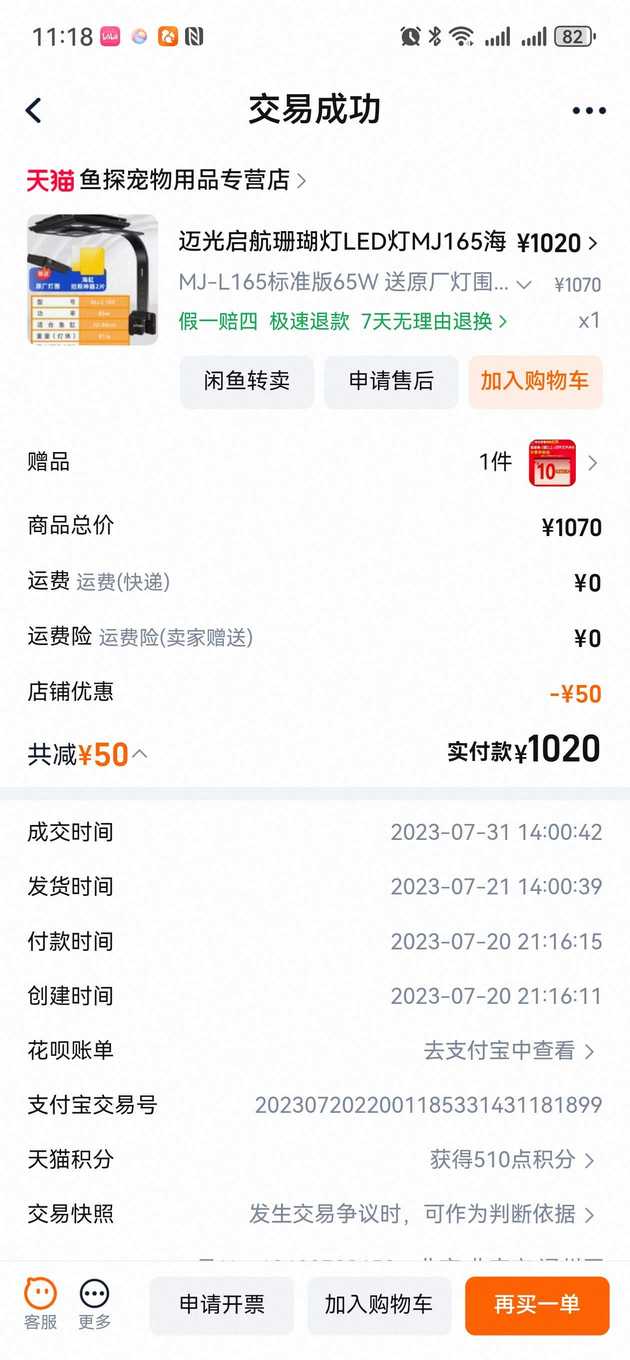The image size is (630, 1360).
Task: View the 假一赔四 极速退款 guarantee details
Action: (x=343, y=321)
